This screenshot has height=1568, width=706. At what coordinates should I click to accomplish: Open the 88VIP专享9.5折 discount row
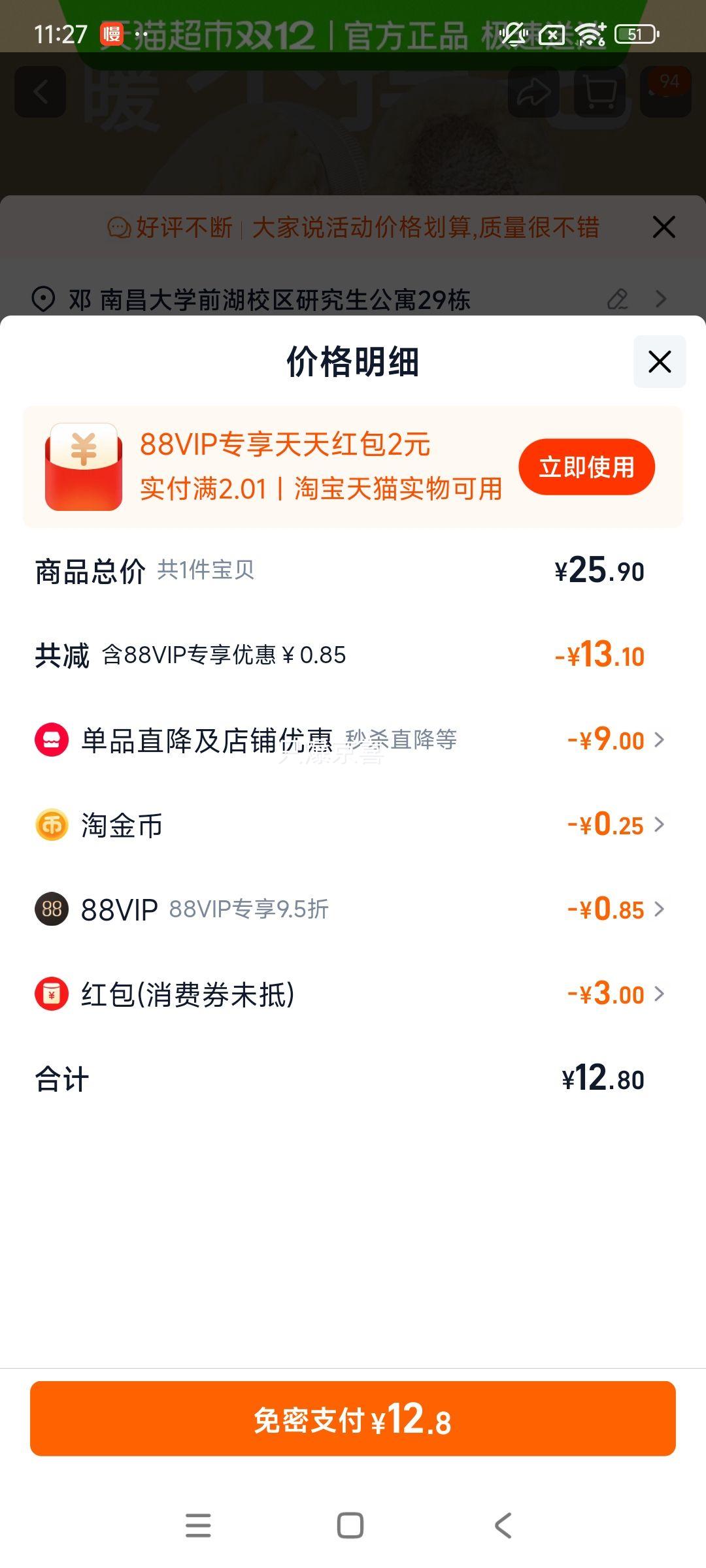pos(660,909)
